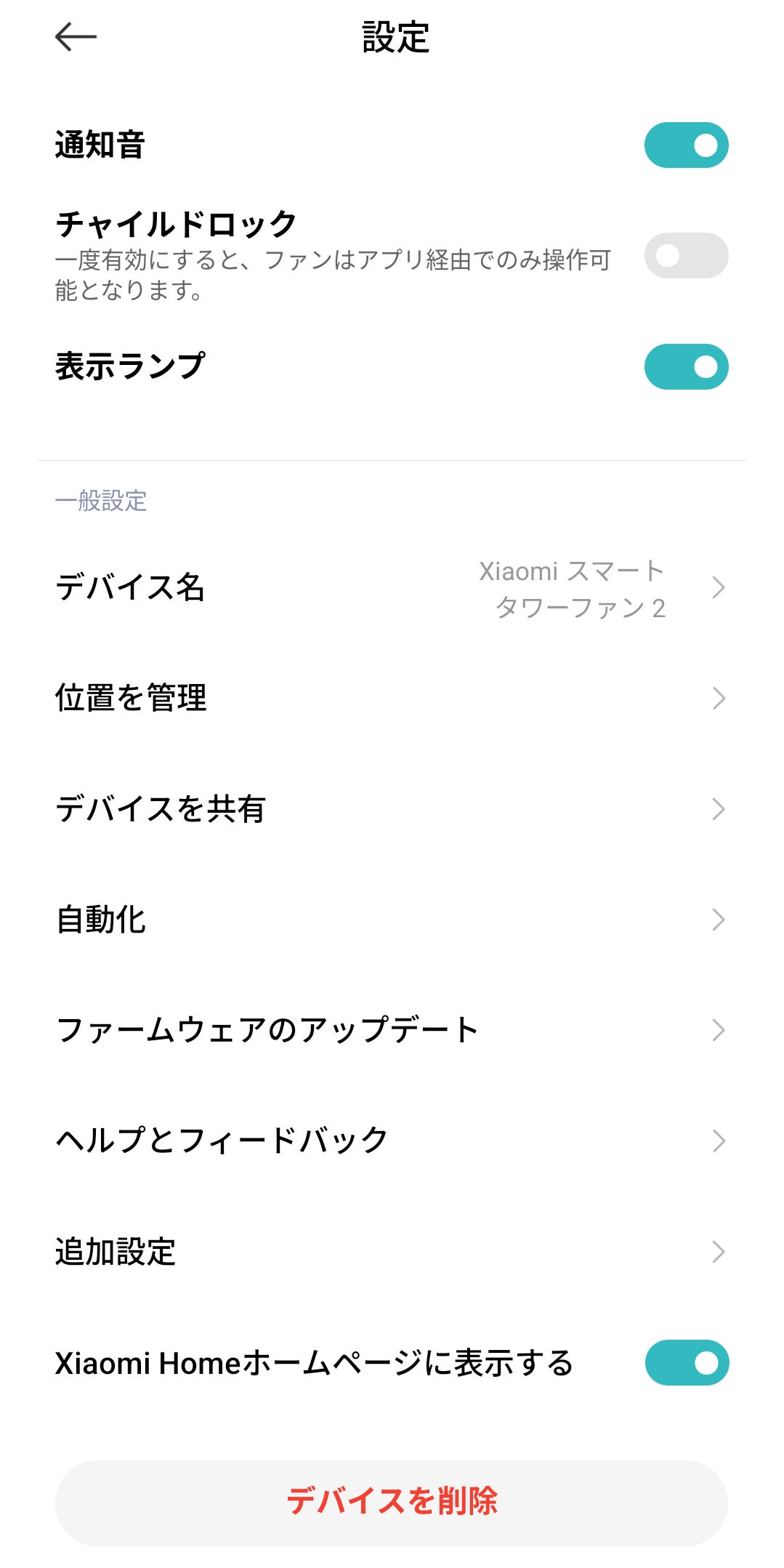Open the デバイス名 row
The image size is (784, 1568).
(392, 587)
